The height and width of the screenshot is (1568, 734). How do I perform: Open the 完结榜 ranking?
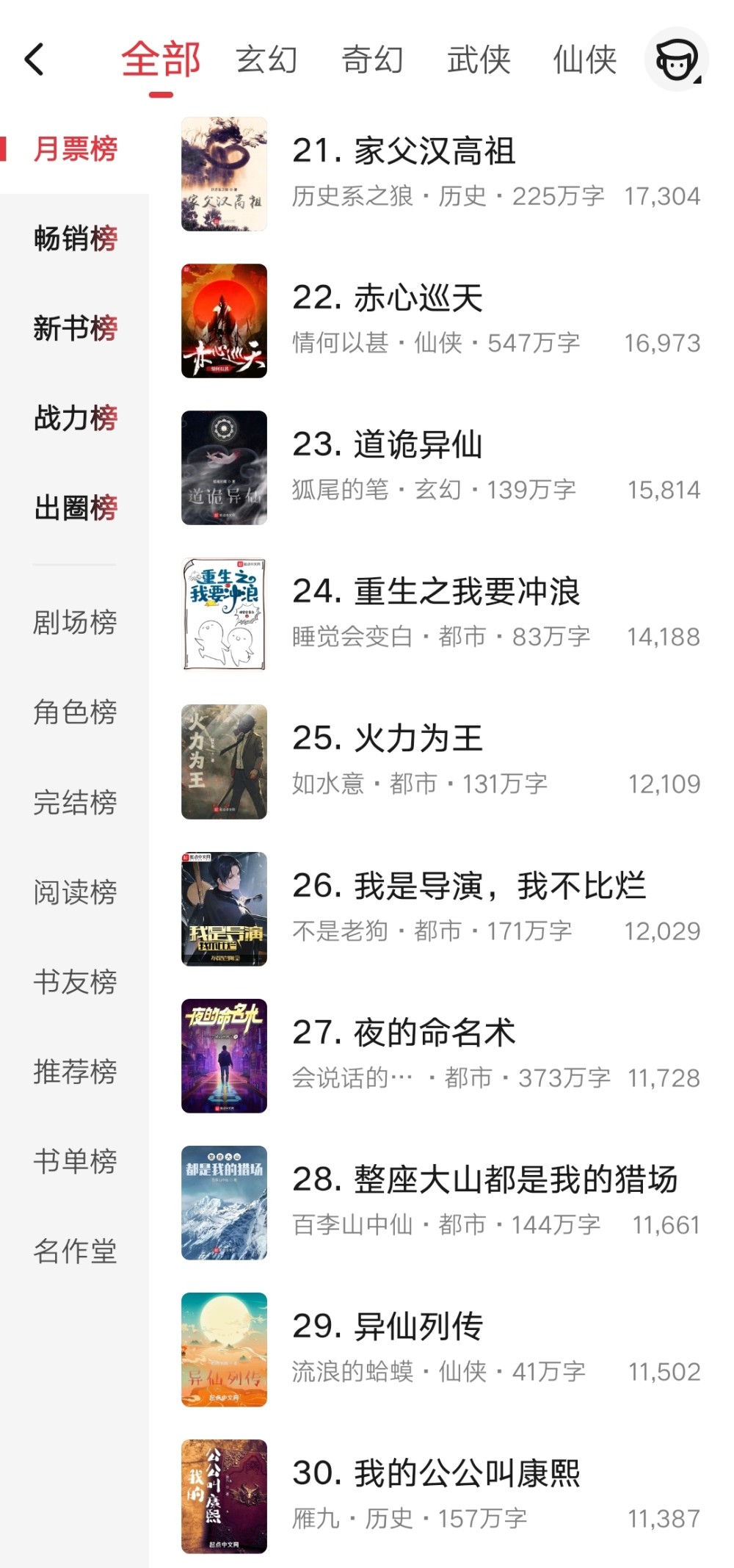[x=75, y=802]
